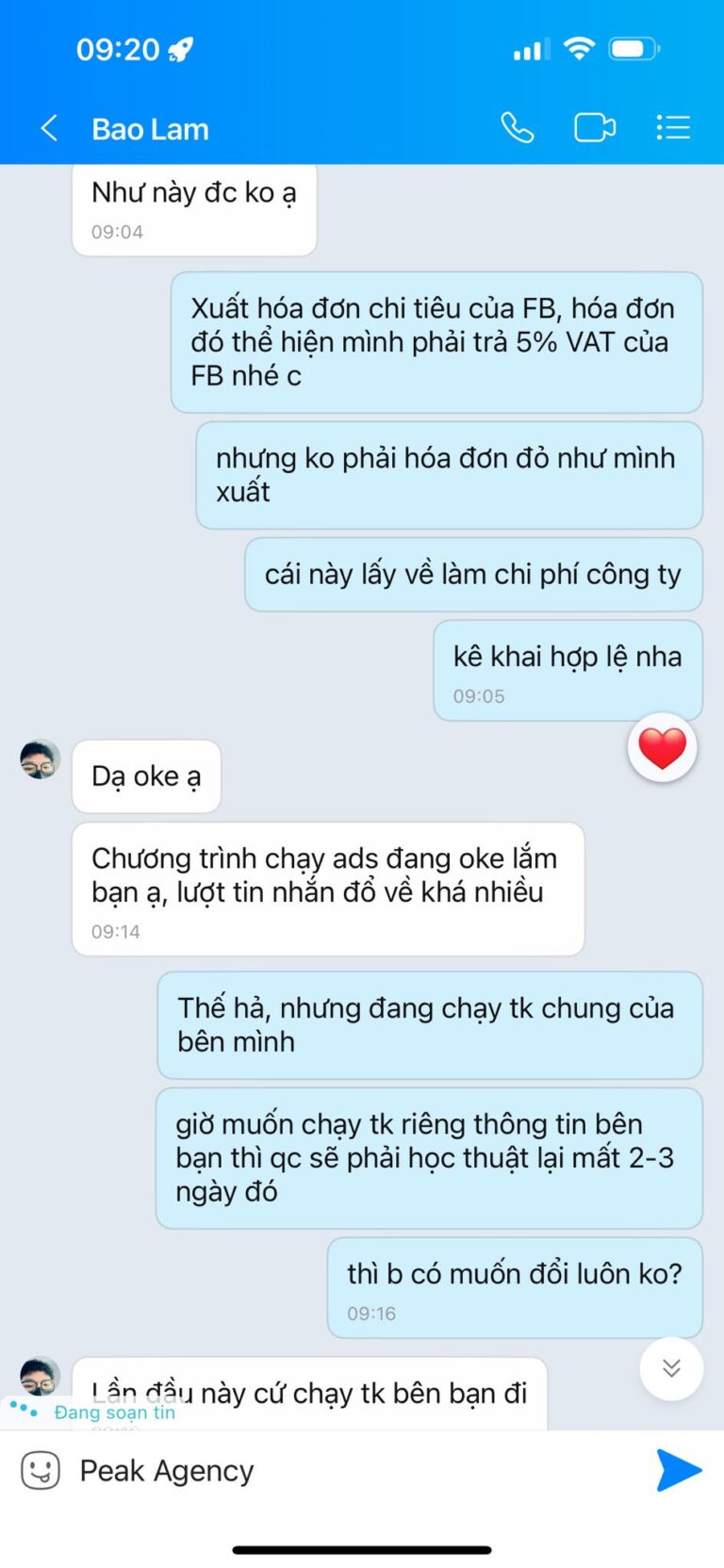Expand the 'Dạ oke ạ' message options
724x1568 pixels.
pyautogui.click(x=146, y=776)
